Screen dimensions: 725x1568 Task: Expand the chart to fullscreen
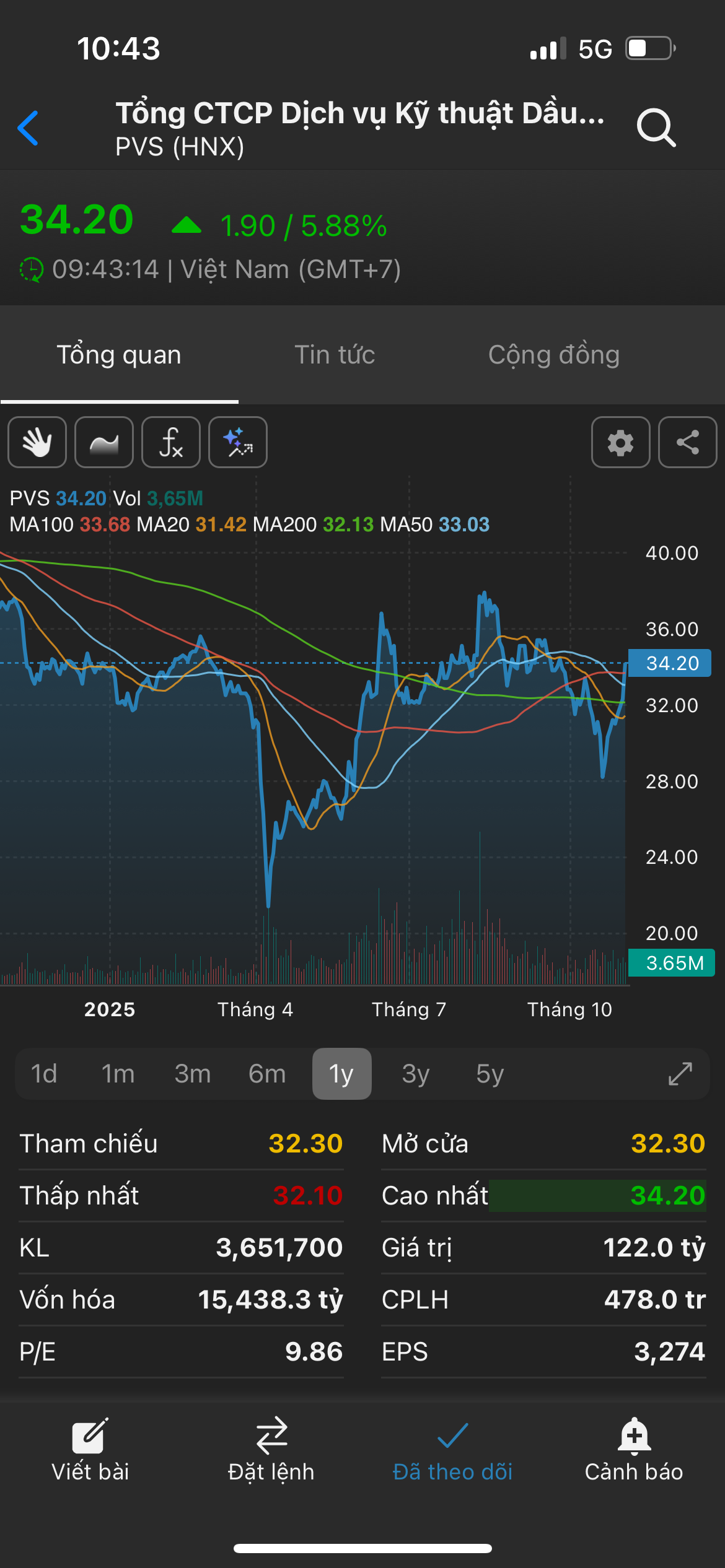680,1074
